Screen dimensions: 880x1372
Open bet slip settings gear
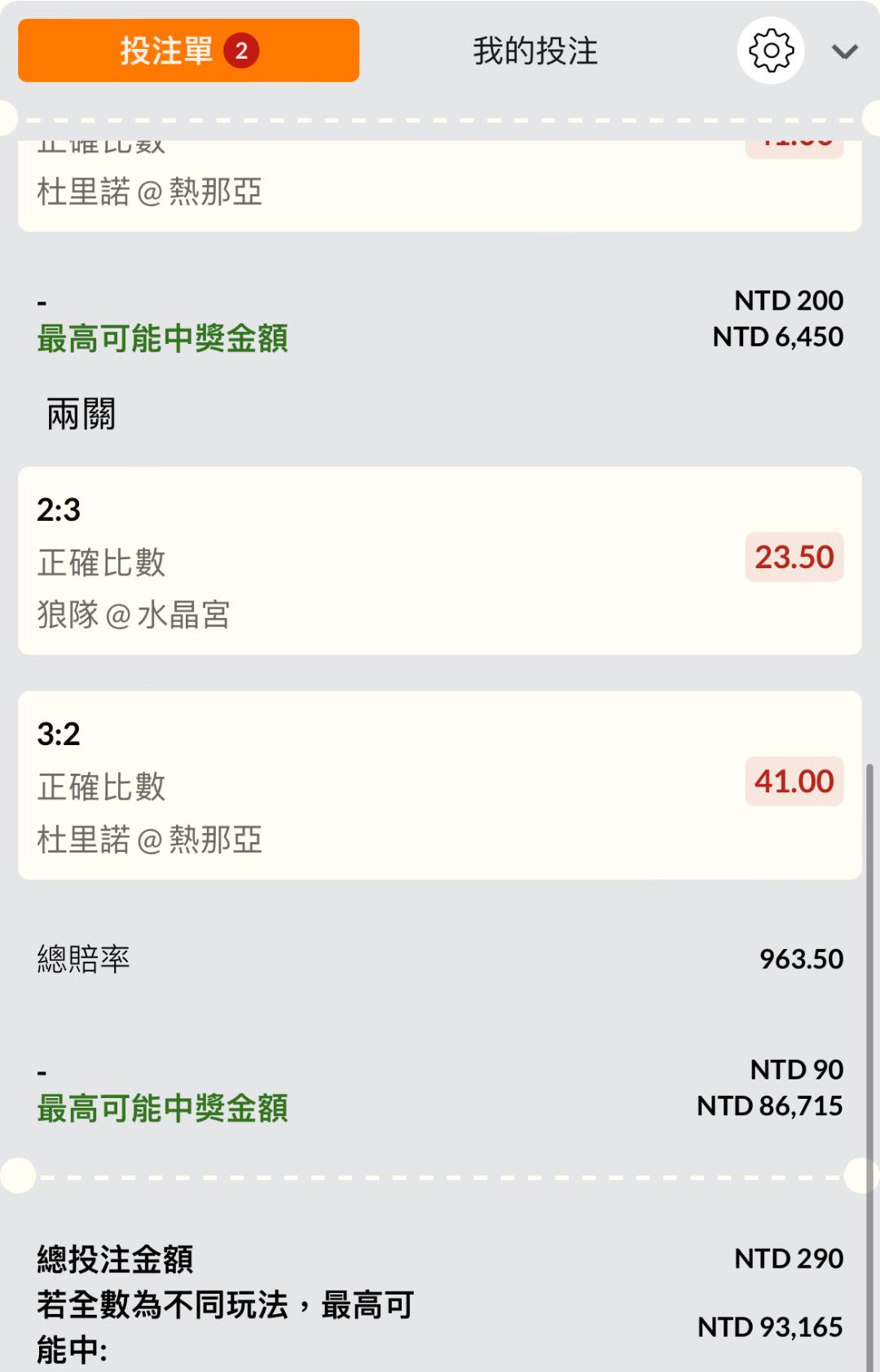pyautogui.click(x=771, y=51)
